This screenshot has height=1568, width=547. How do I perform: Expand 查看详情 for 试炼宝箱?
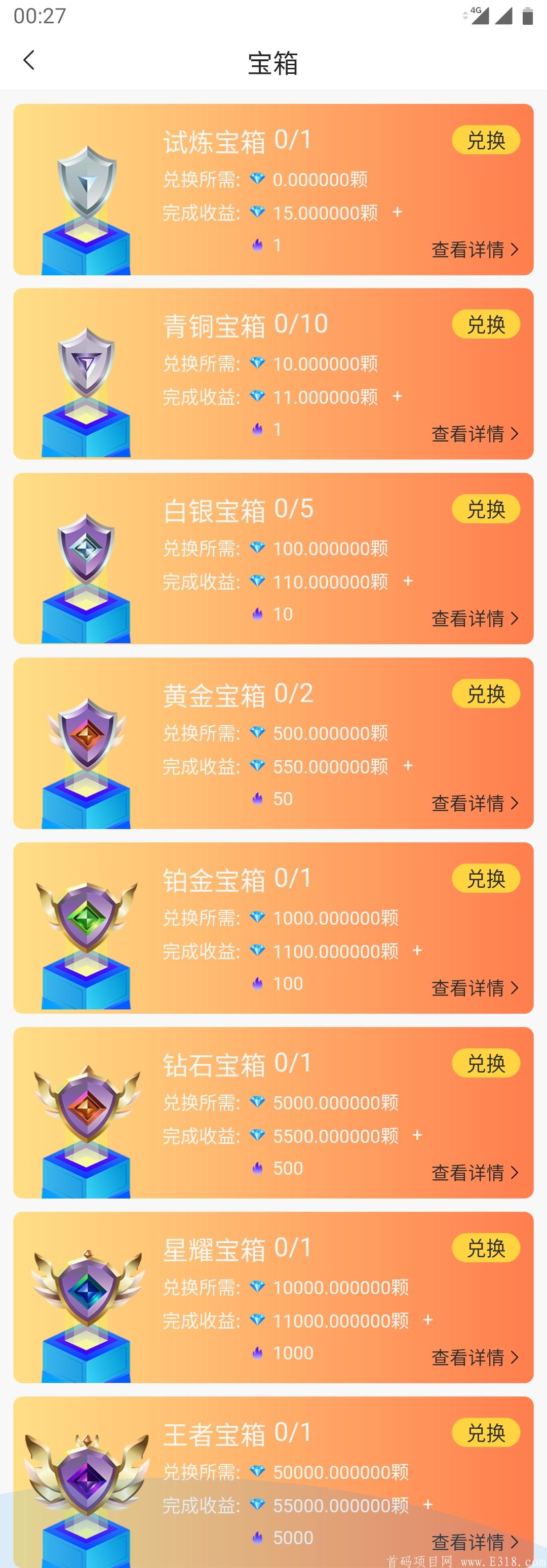pyautogui.click(x=474, y=250)
